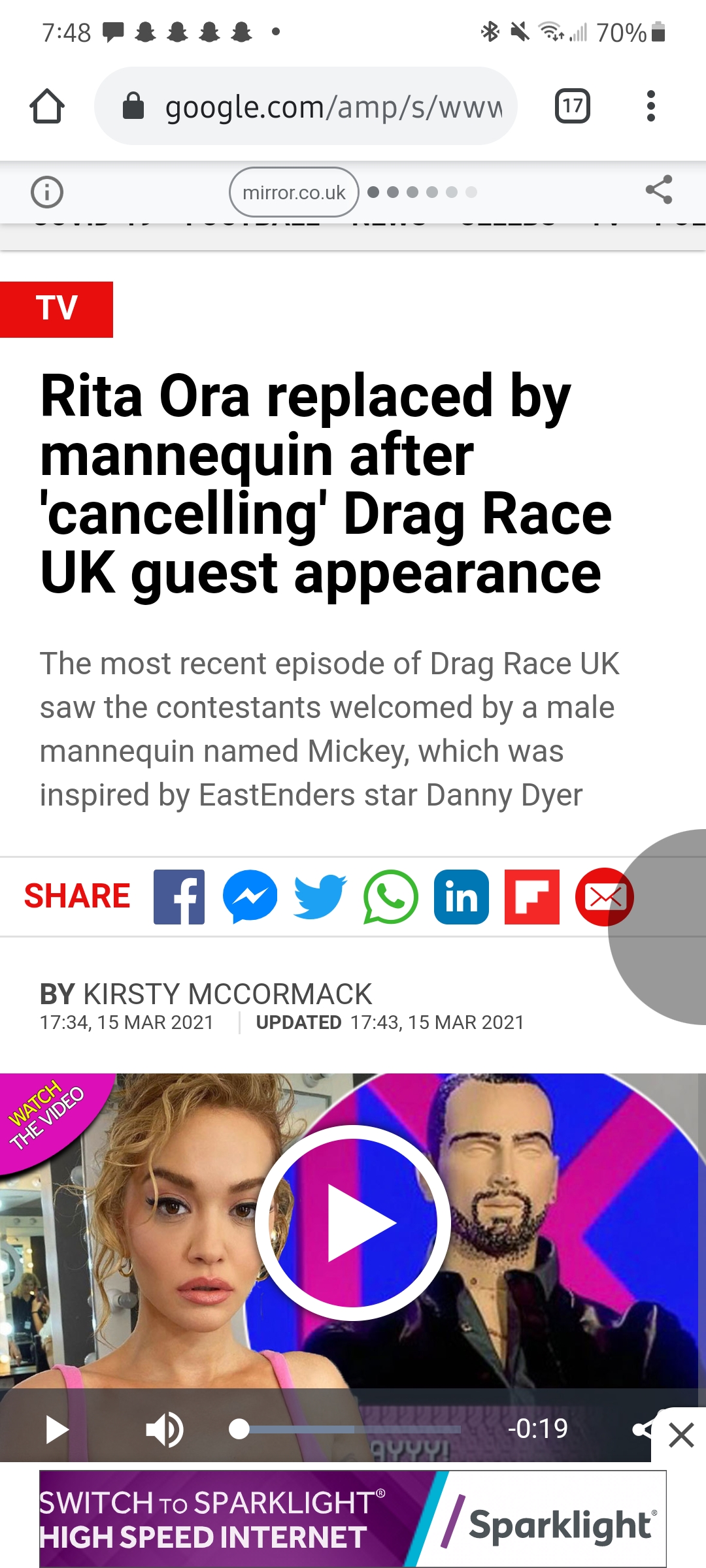Share article on Twitter

320,896
